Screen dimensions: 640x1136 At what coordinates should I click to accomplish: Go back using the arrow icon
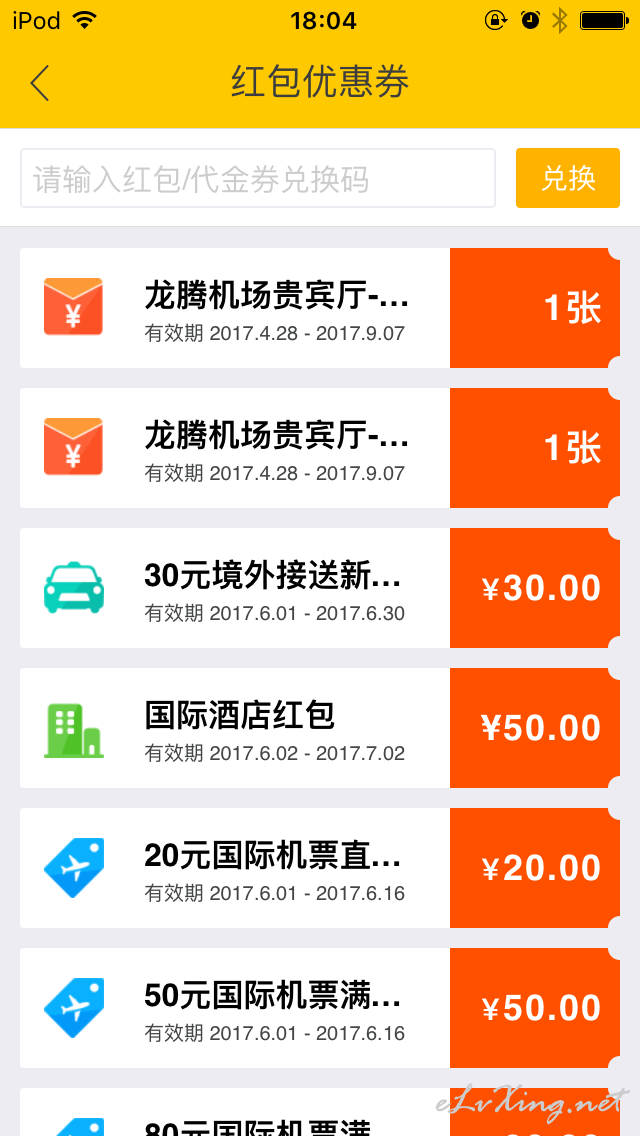point(39,83)
